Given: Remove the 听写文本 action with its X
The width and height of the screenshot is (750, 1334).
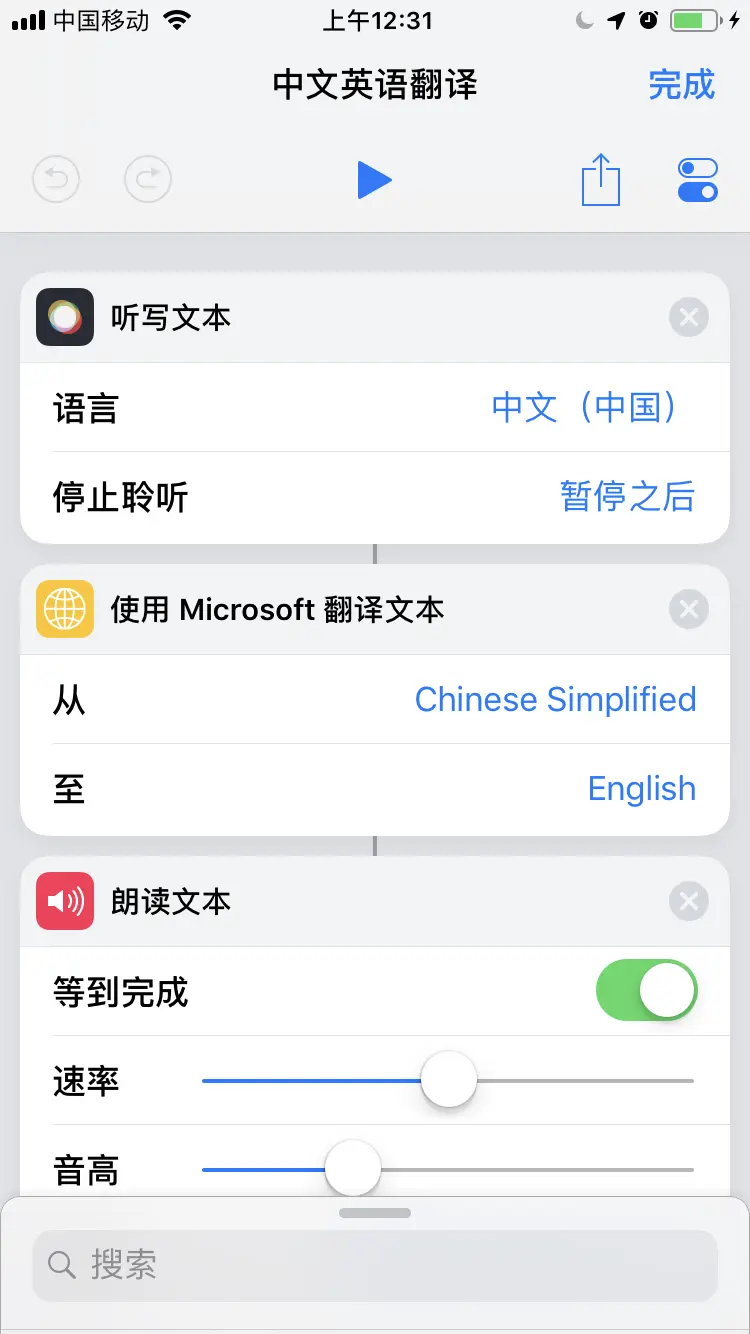Looking at the screenshot, I should 688,317.
